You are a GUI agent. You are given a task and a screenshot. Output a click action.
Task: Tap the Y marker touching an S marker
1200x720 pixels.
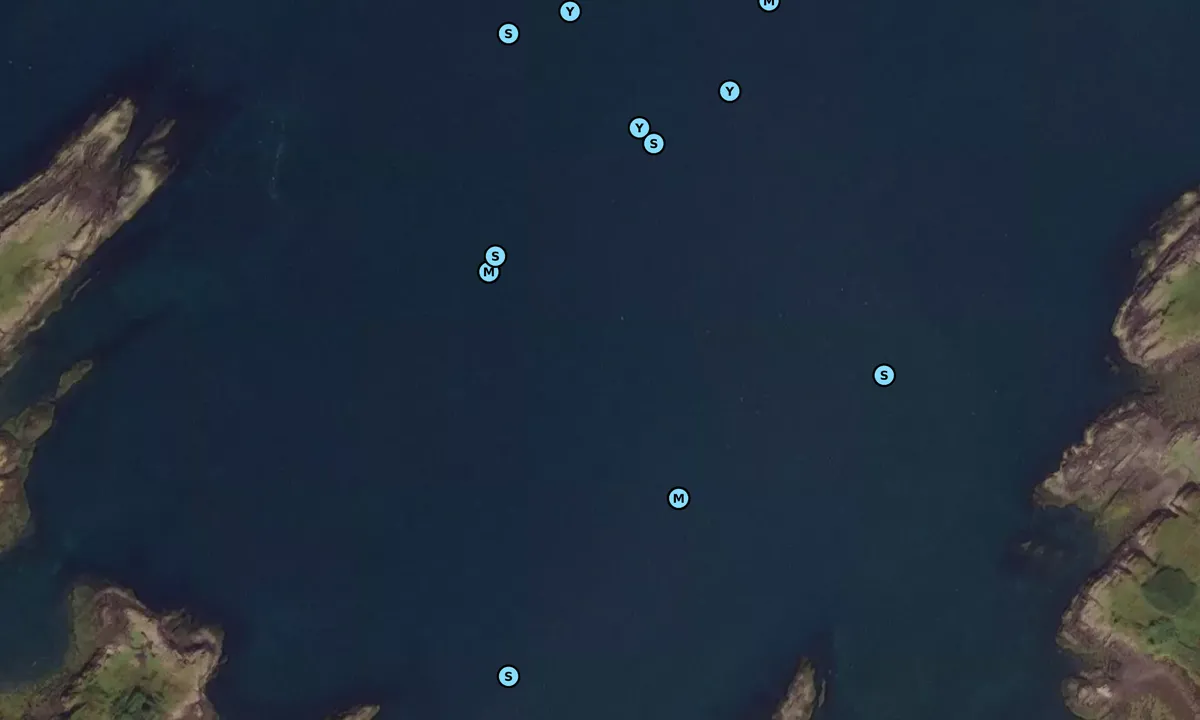(x=638, y=127)
